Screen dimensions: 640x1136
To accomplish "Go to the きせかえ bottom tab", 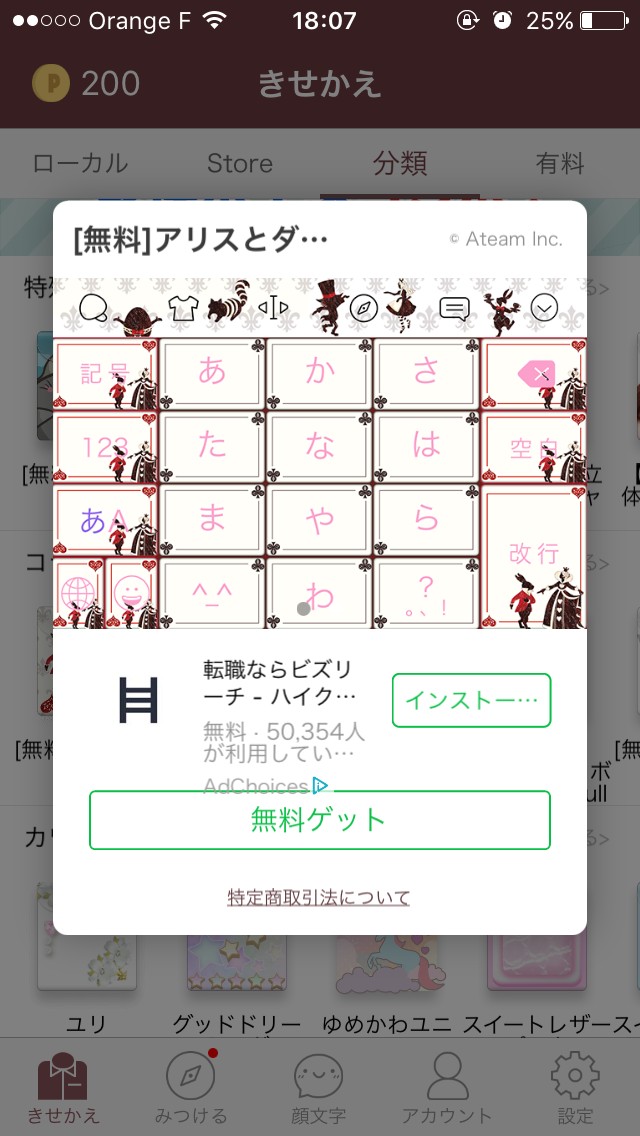I will click(63, 1087).
